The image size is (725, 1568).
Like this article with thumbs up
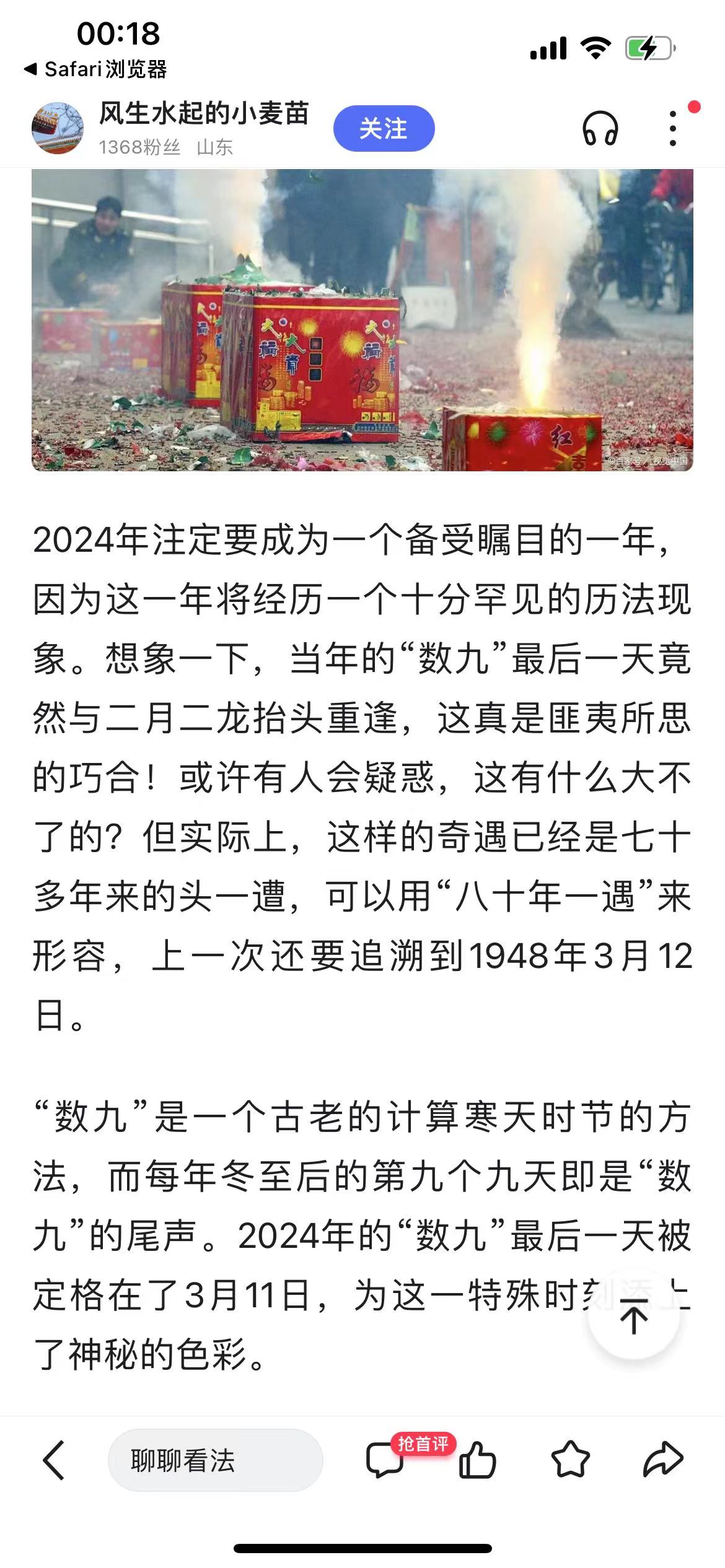tap(477, 1460)
